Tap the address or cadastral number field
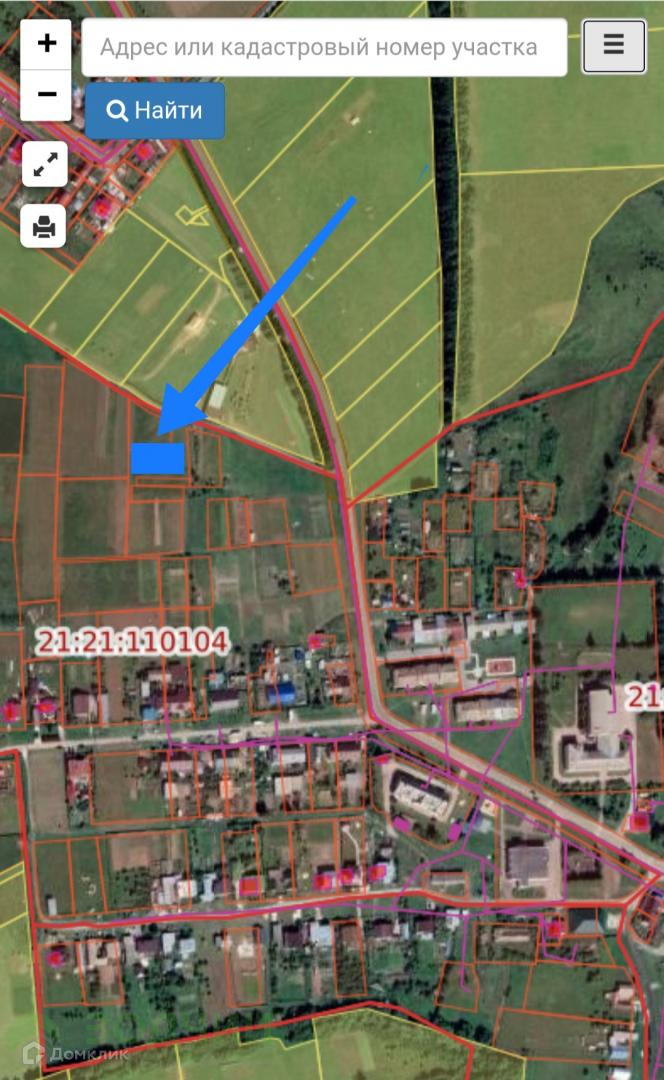The width and height of the screenshot is (664, 1080). pyautogui.click(x=324, y=47)
